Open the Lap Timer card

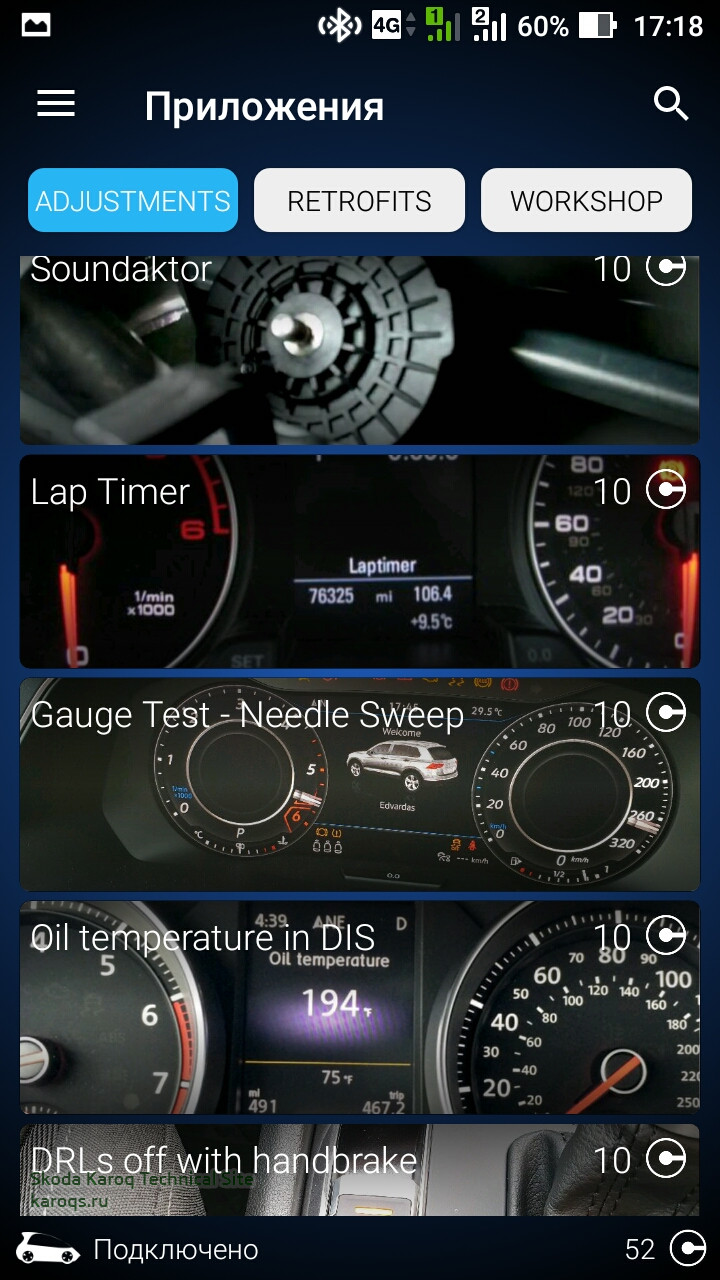tap(360, 562)
